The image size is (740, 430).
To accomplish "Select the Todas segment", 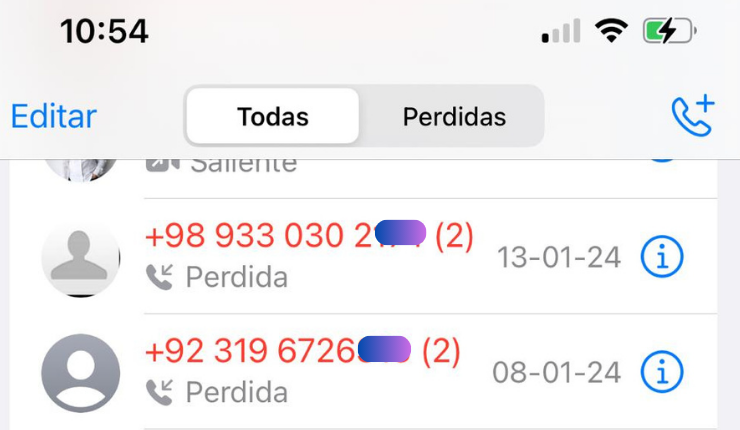I will [272, 117].
